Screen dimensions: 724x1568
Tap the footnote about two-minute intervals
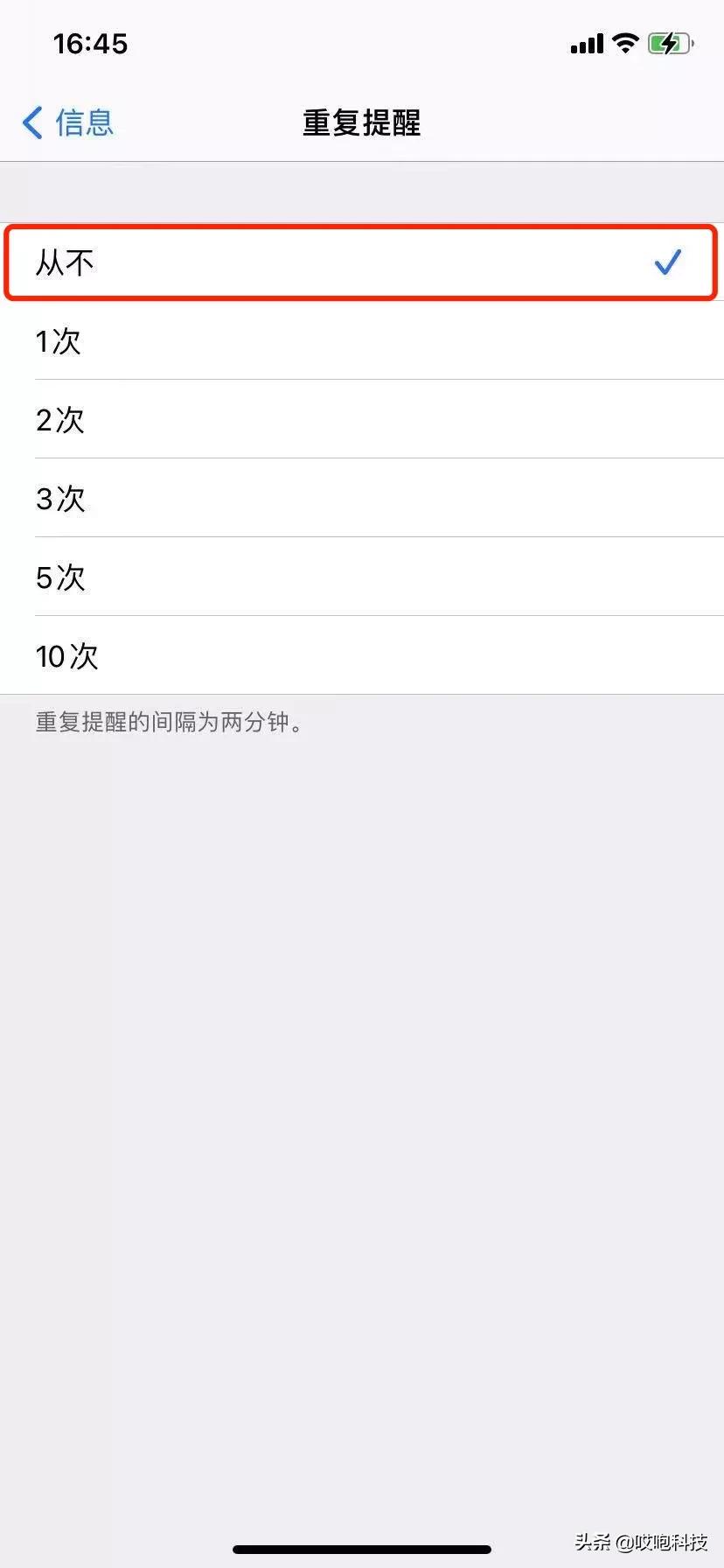click(x=171, y=722)
